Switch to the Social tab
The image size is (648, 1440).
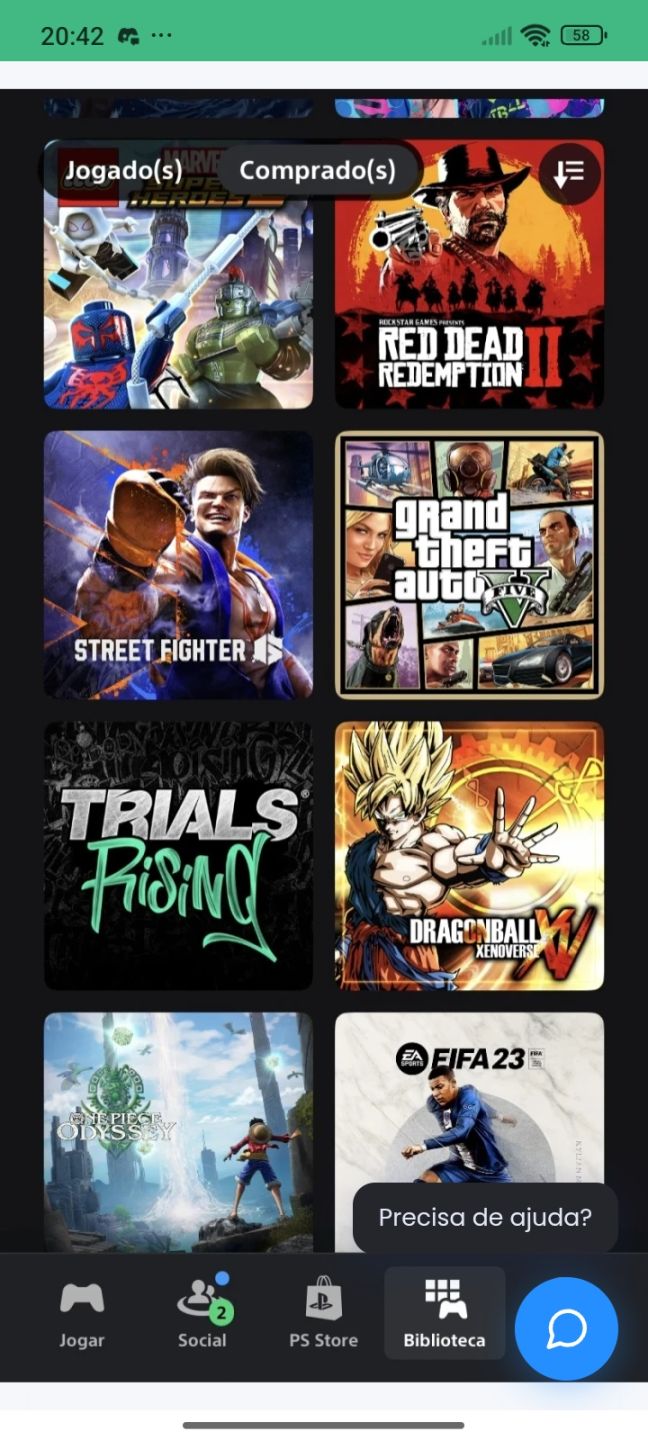pos(202,1314)
